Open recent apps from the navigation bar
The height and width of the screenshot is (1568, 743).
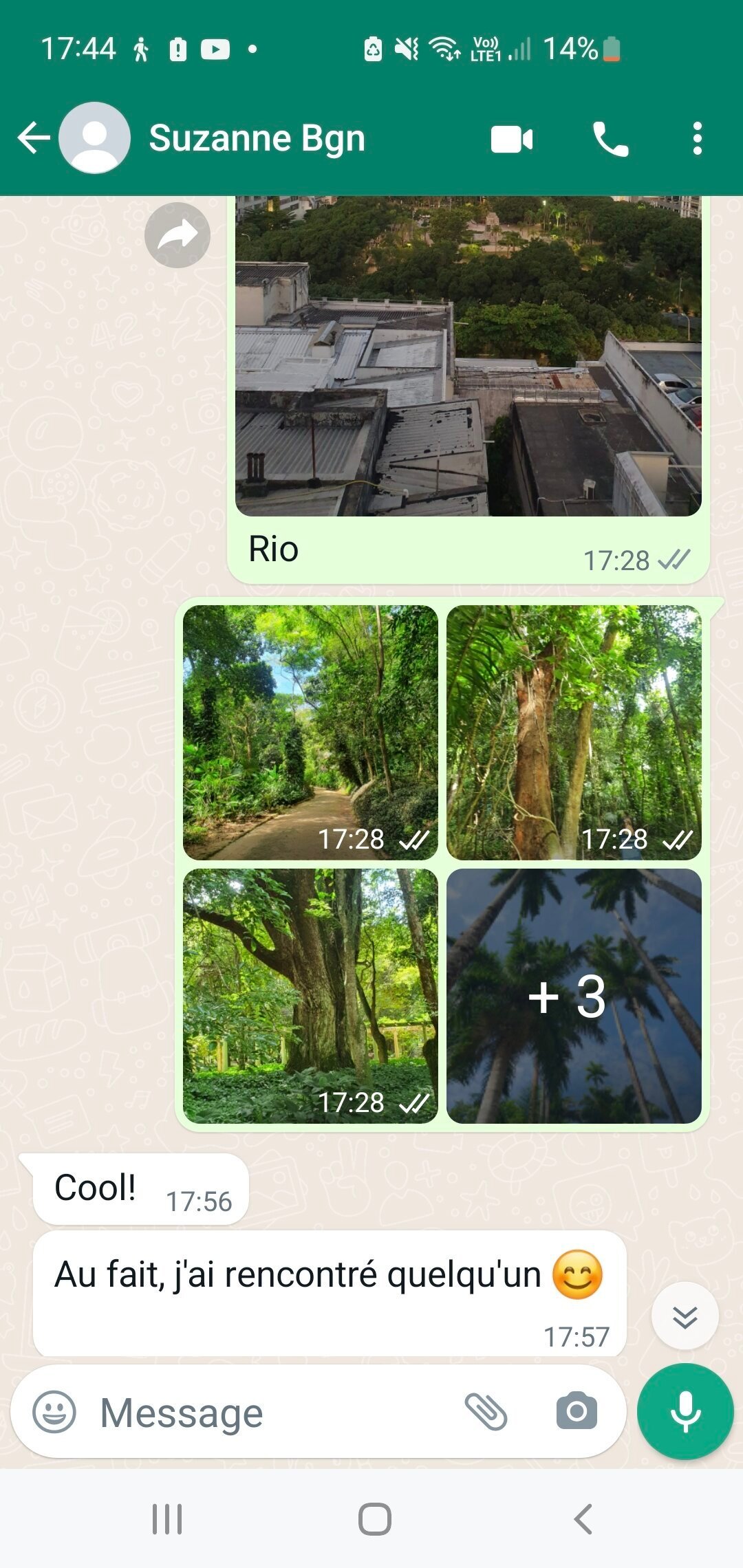pyautogui.click(x=167, y=1518)
